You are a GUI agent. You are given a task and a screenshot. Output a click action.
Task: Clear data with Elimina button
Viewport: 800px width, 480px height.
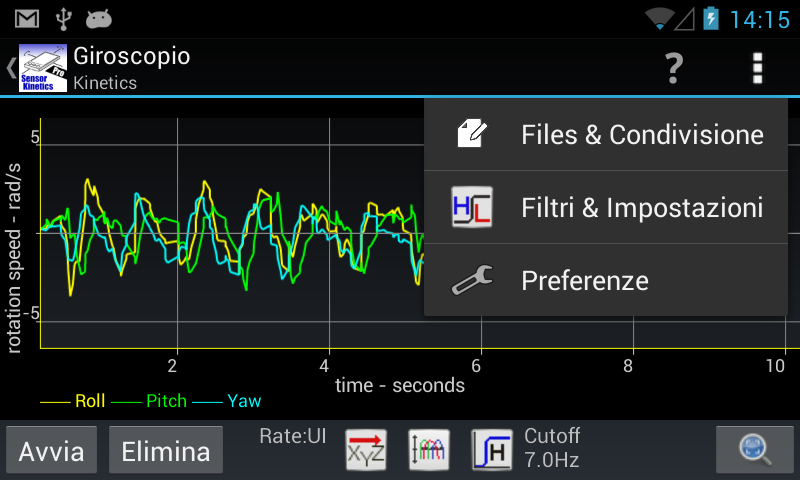(x=165, y=451)
